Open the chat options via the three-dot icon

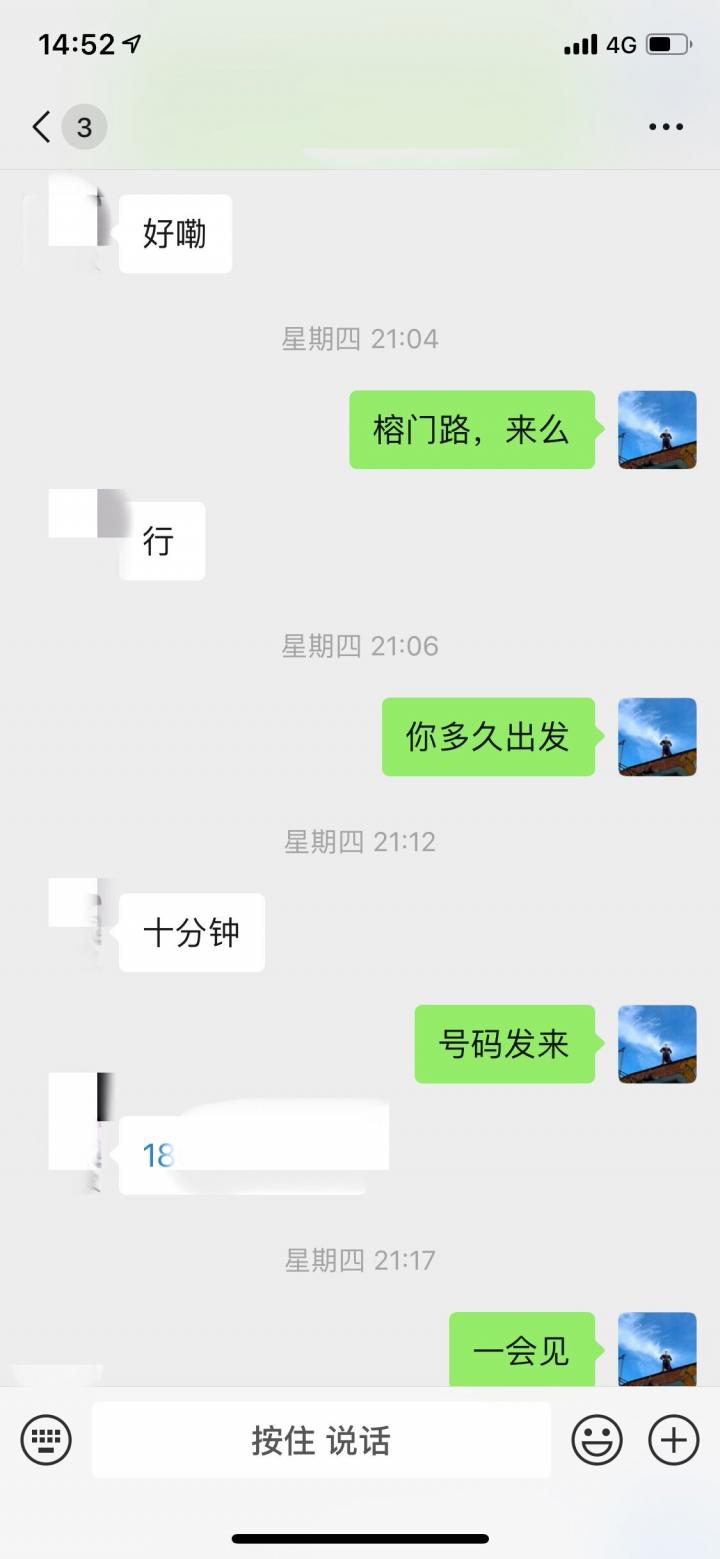pos(664,126)
